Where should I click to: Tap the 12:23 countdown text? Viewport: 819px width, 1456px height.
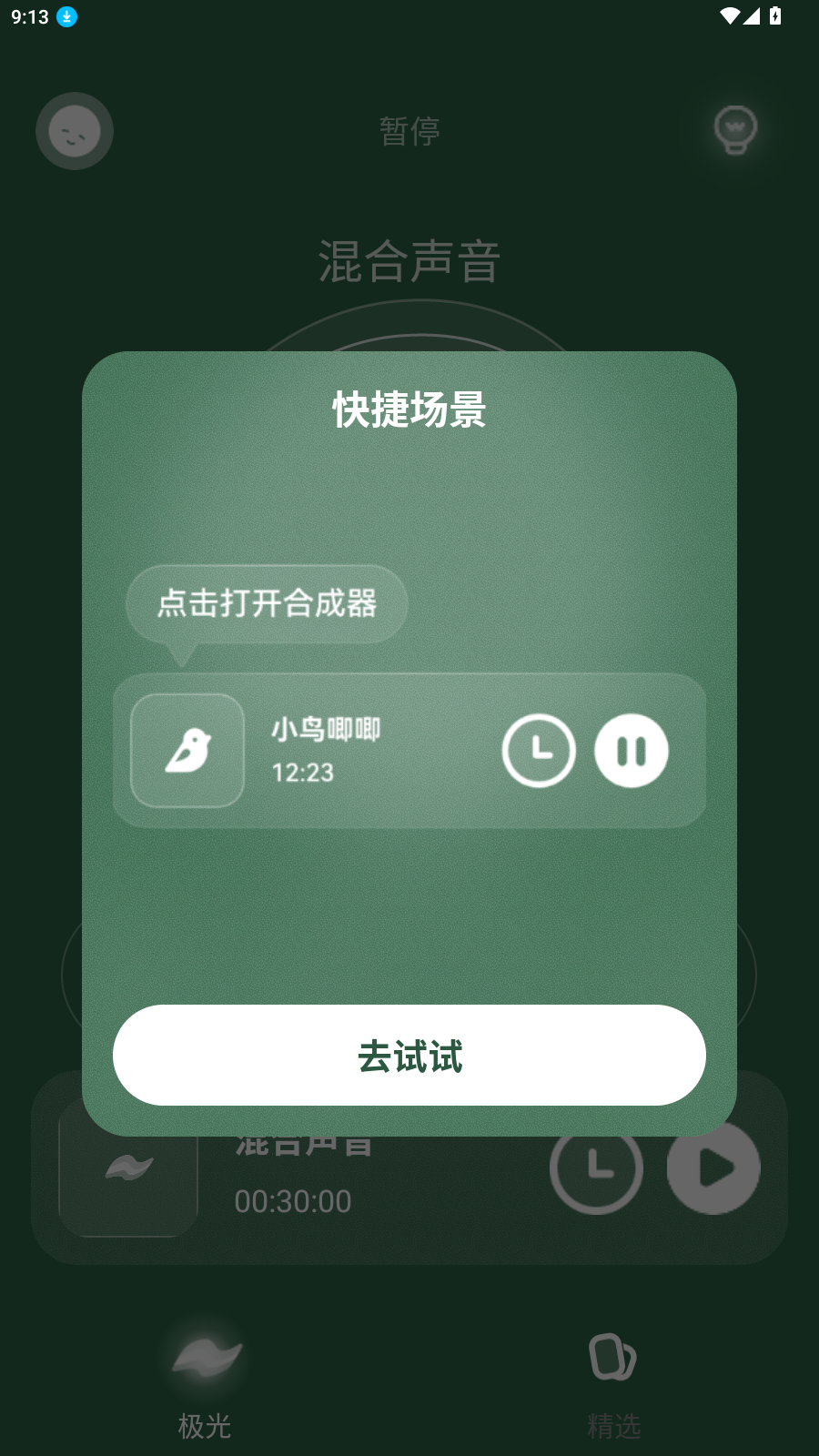[x=302, y=773]
